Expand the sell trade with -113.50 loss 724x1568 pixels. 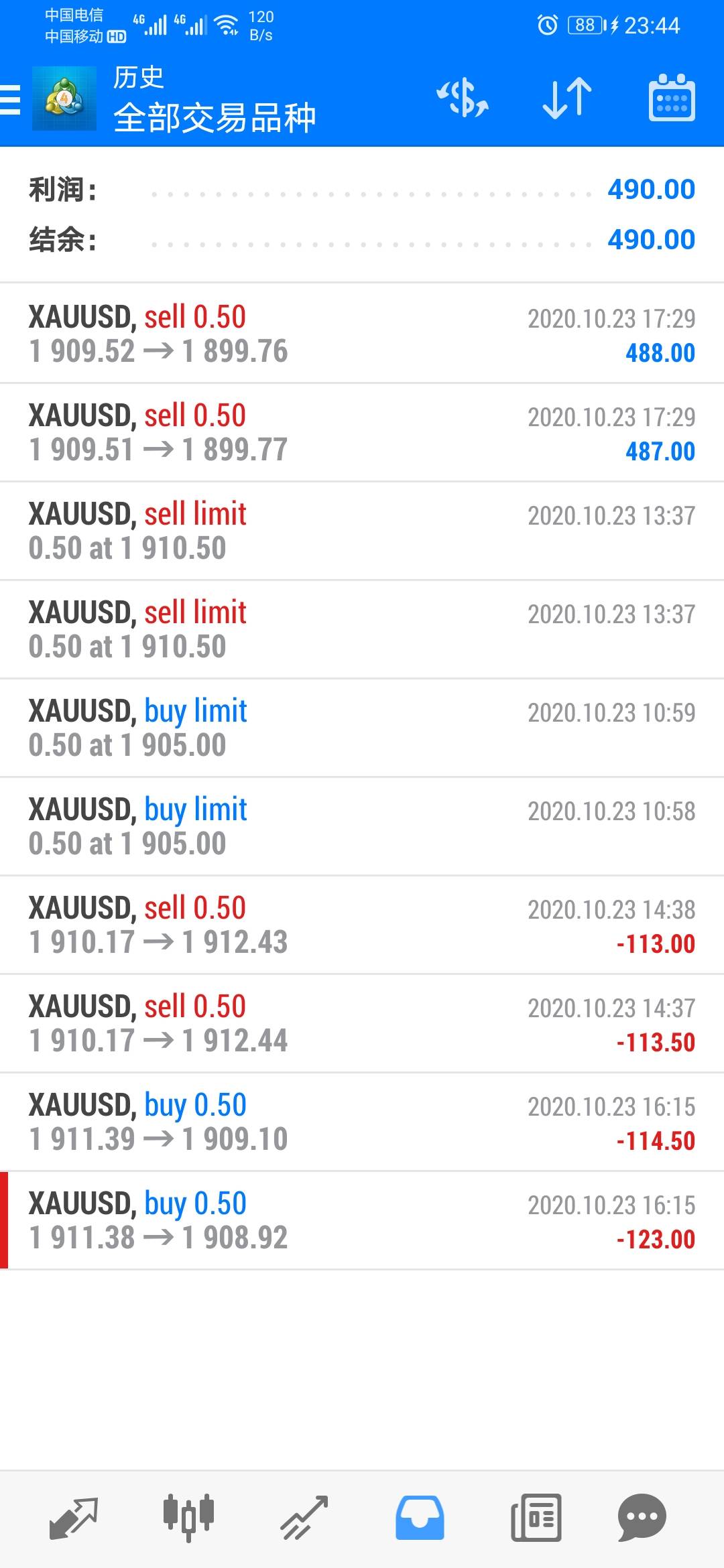(x=362, y=1023)
